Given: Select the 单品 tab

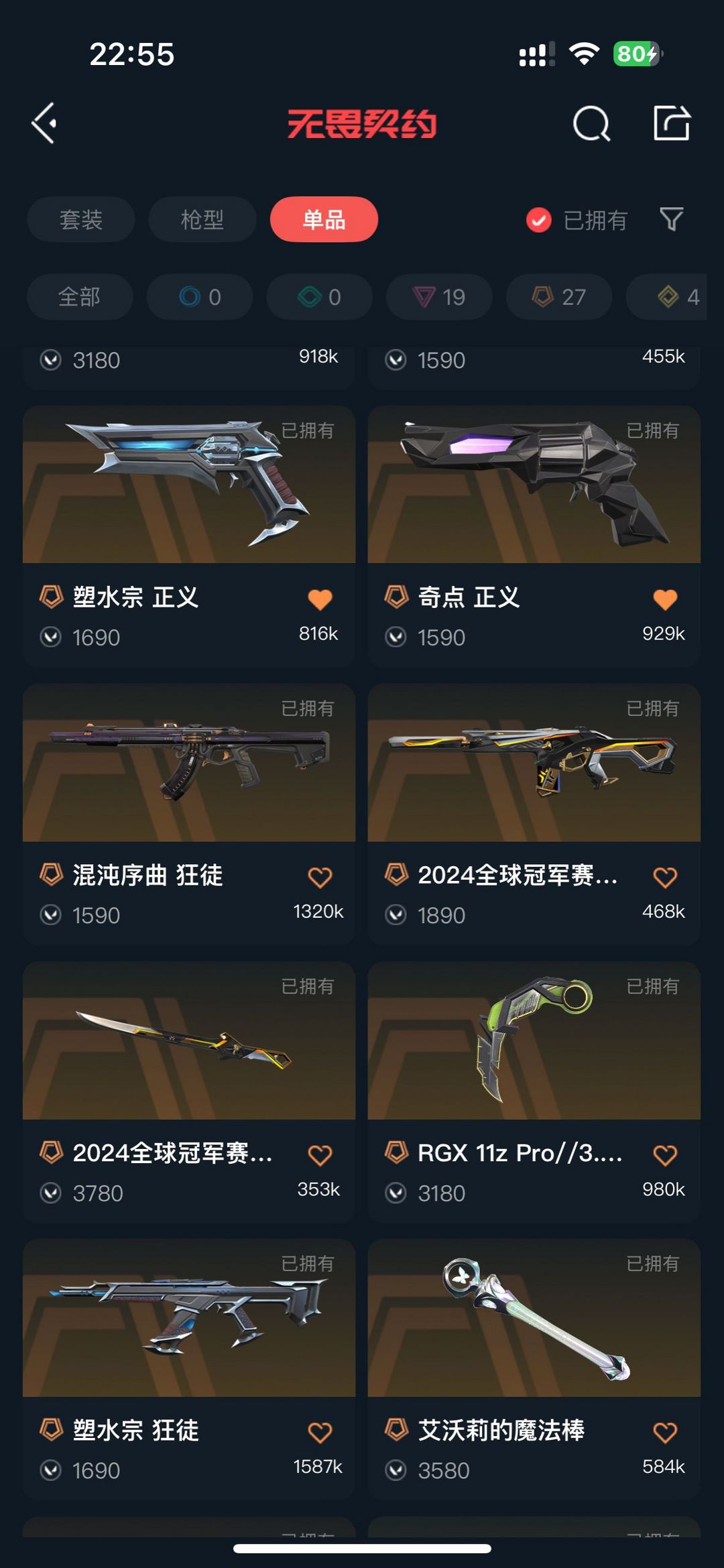Looking at the screenshot, I should click(324, 219).
